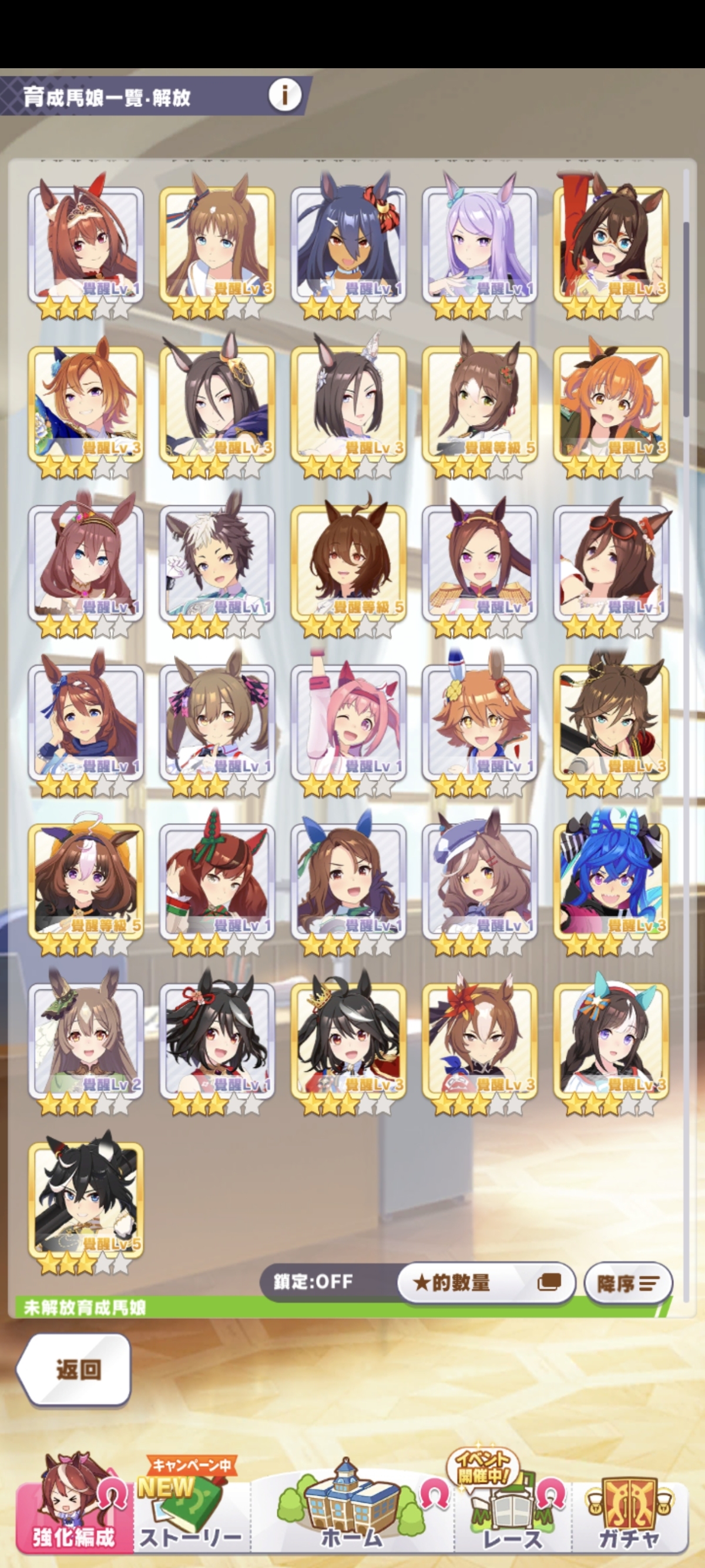The image size is (705, 1568).
Task: Toggle the 鎖定:OFF lock setting
Action: click(313, 1281)
